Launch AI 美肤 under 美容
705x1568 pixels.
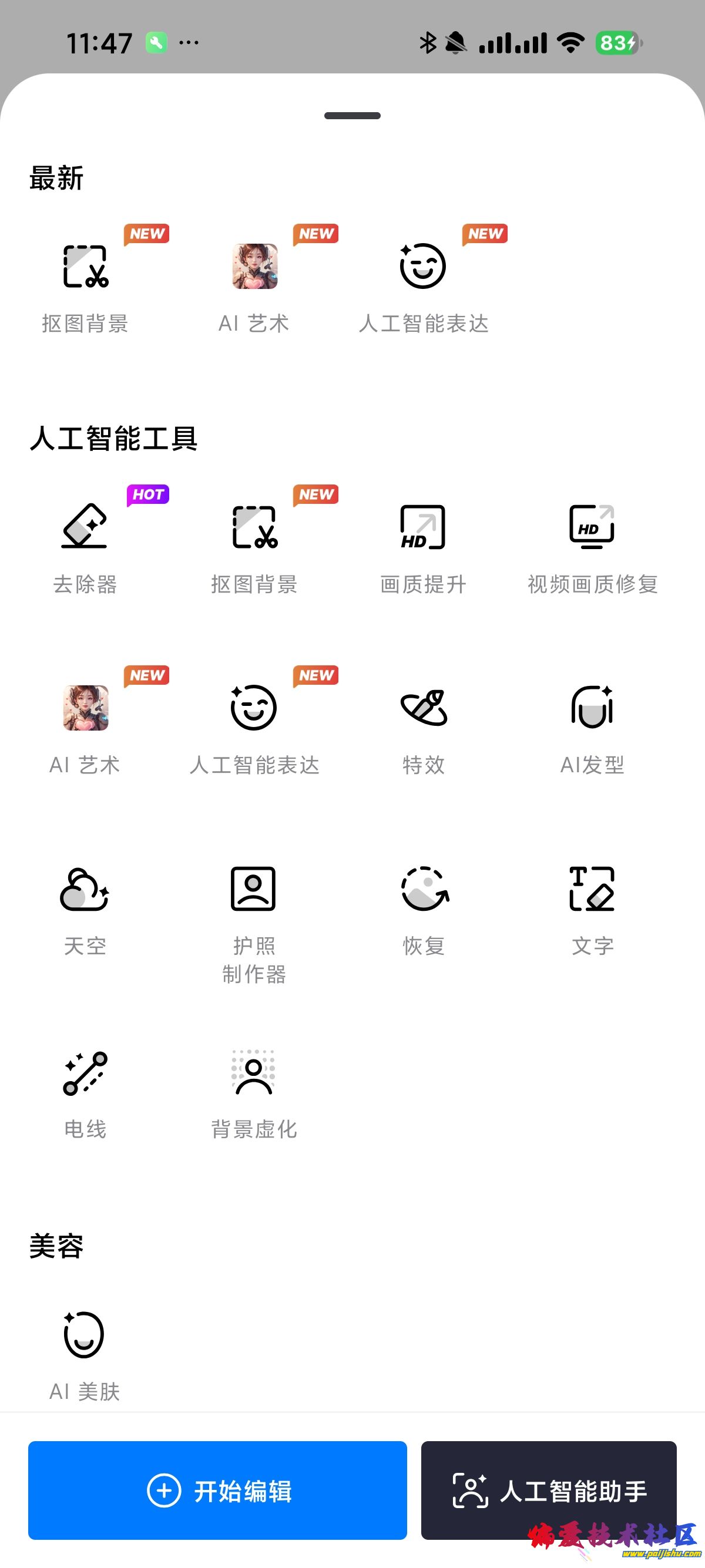(85, 1335)
